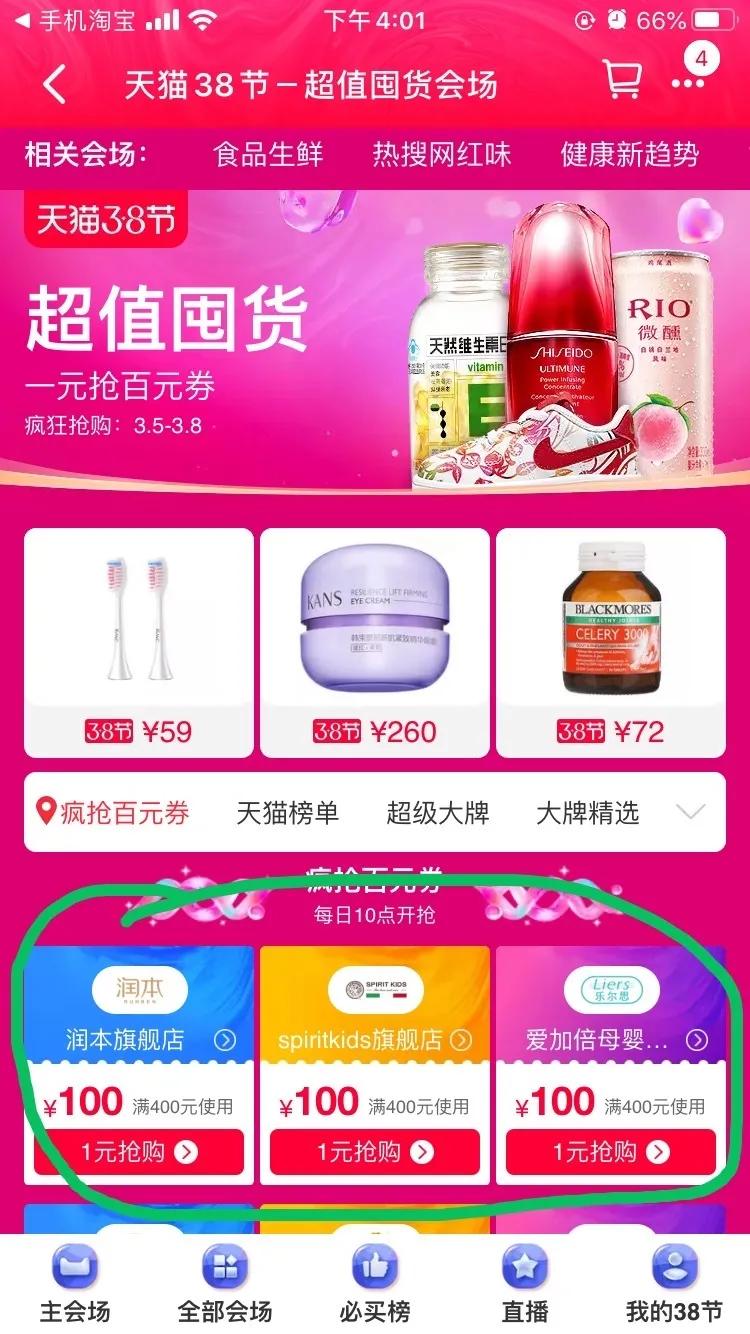Open the KANS eye cream product thumbnail
Screen dimensions: 750x1334
click(x=374, y=630)
